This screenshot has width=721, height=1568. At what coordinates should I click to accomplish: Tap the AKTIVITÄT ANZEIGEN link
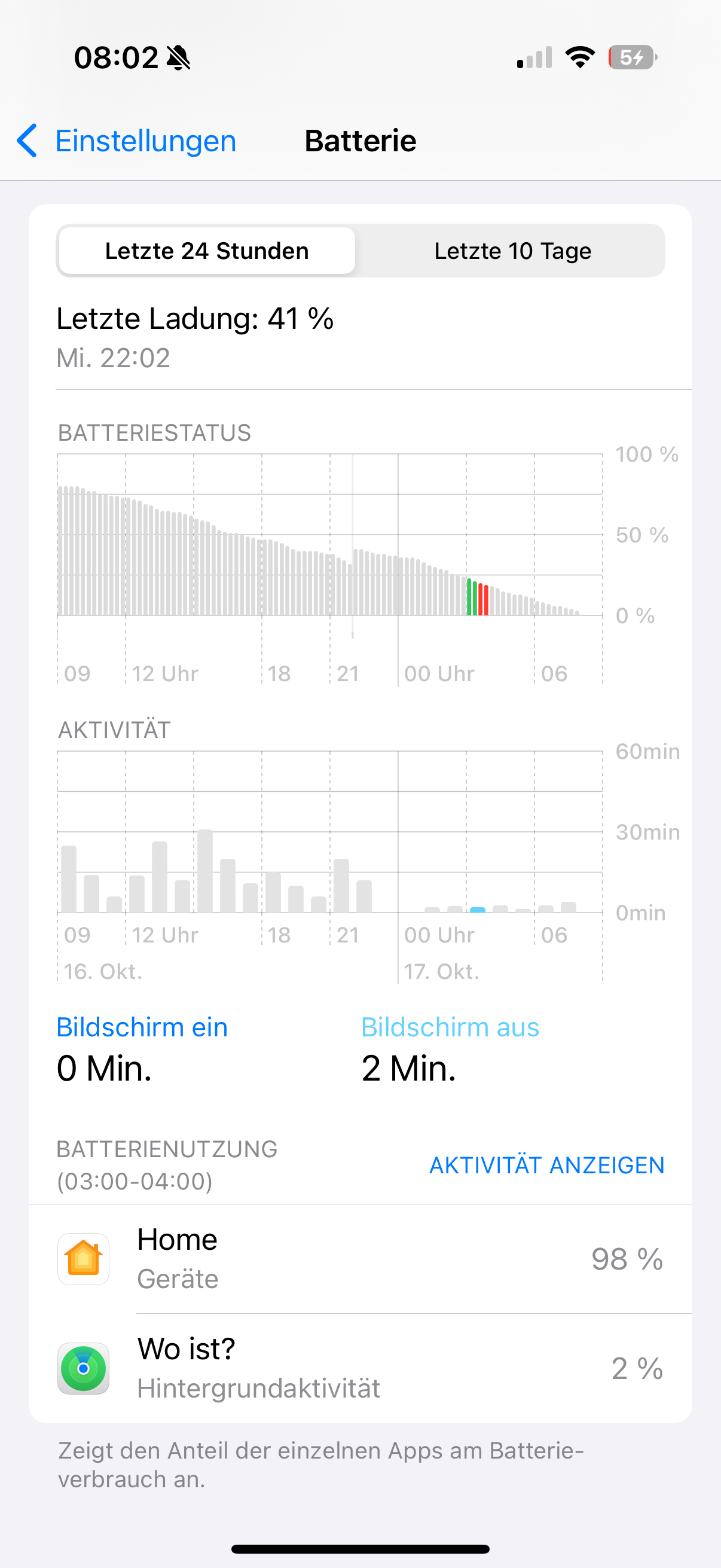546,1165
